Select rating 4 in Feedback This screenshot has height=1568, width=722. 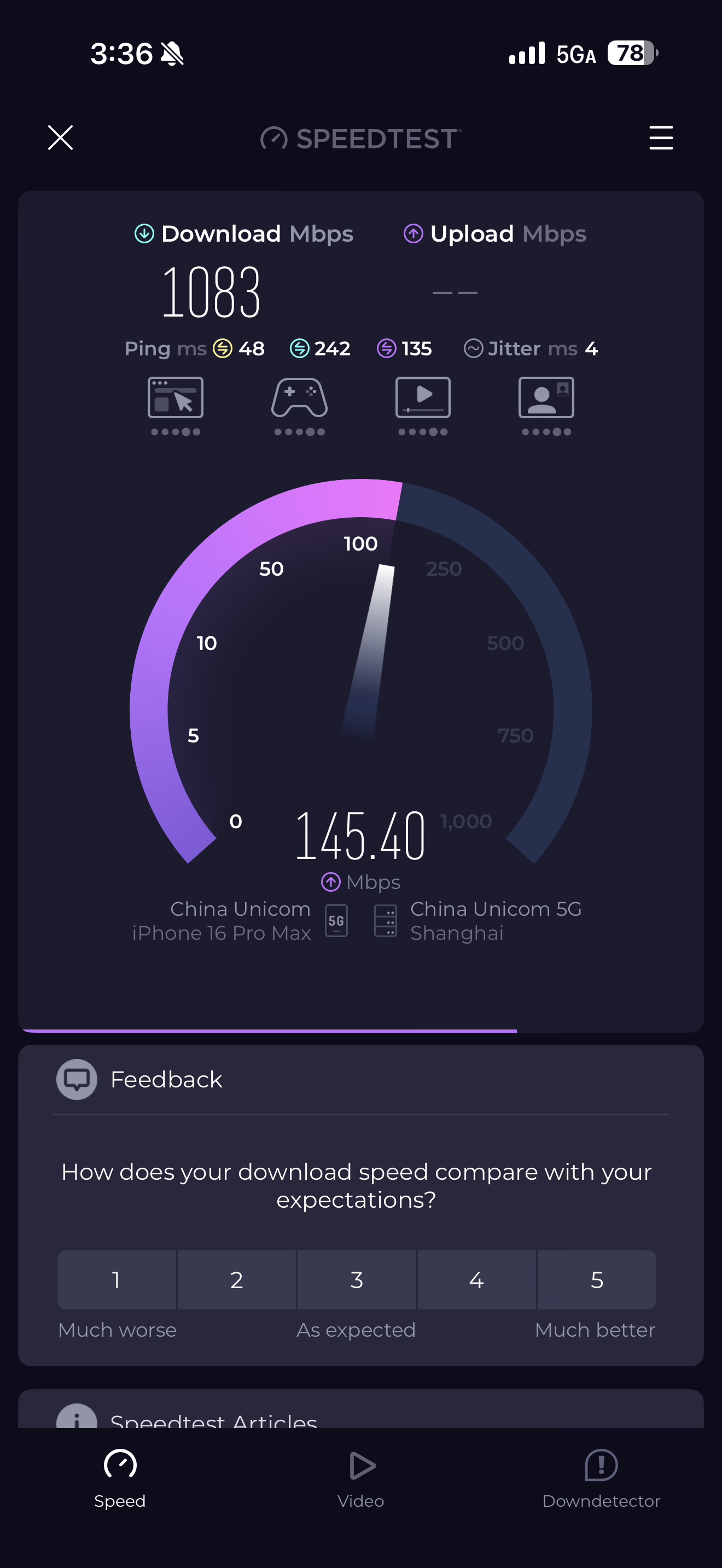476,1279
